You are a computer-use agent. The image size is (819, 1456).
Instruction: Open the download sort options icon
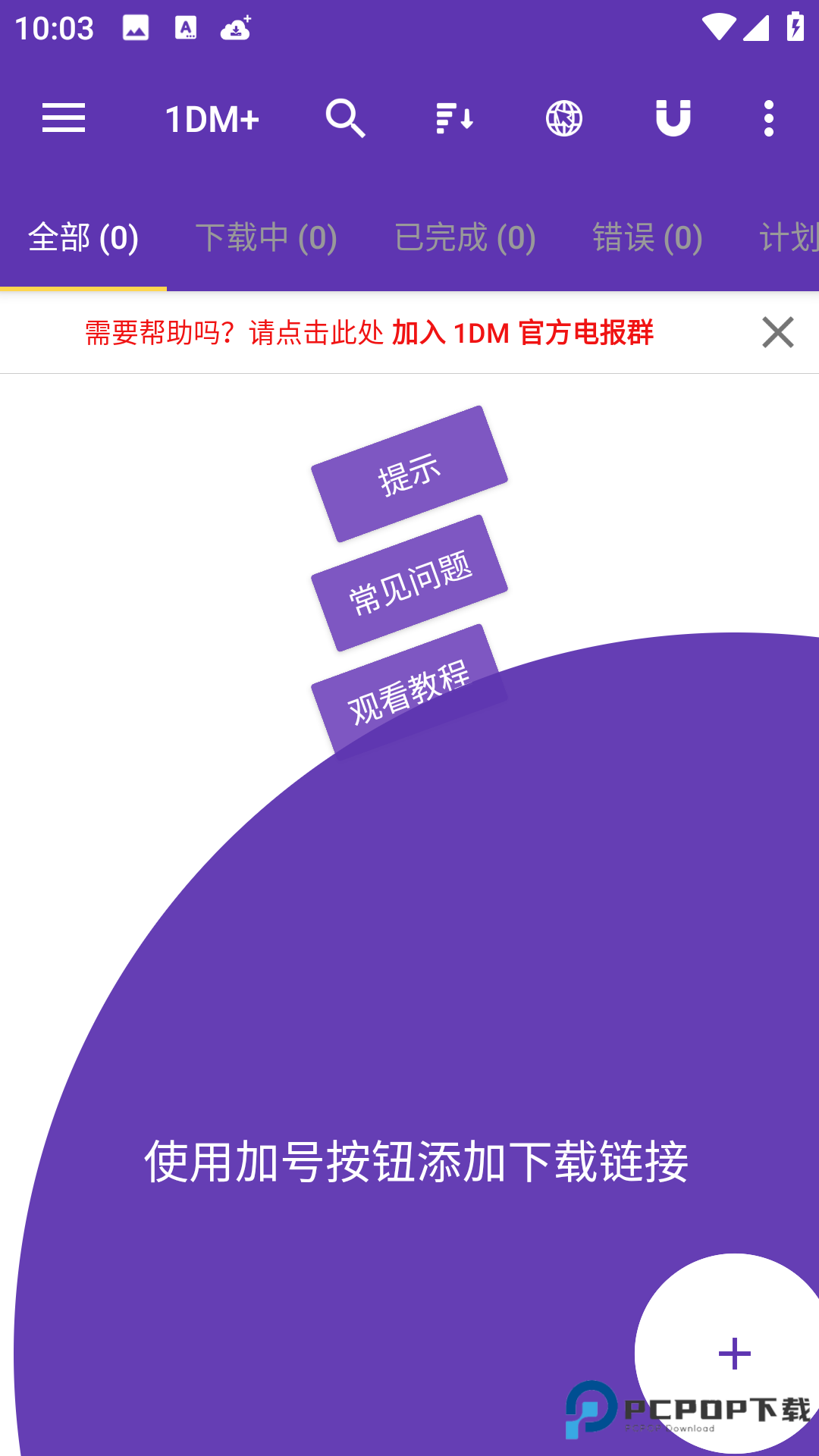(x=454, y=118)
